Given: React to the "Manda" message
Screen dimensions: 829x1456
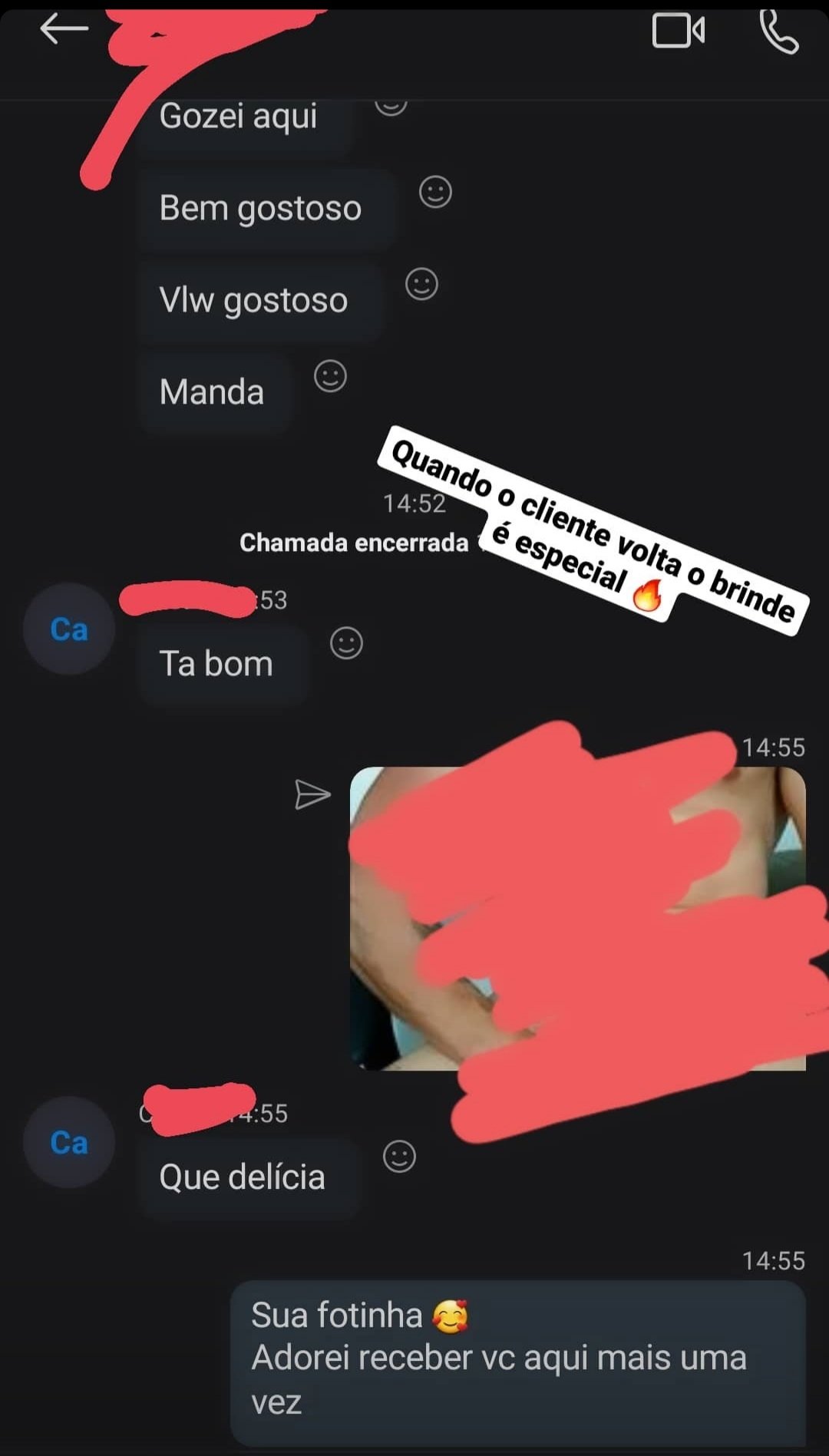Looking at the screenshot, I should point(330,376).
